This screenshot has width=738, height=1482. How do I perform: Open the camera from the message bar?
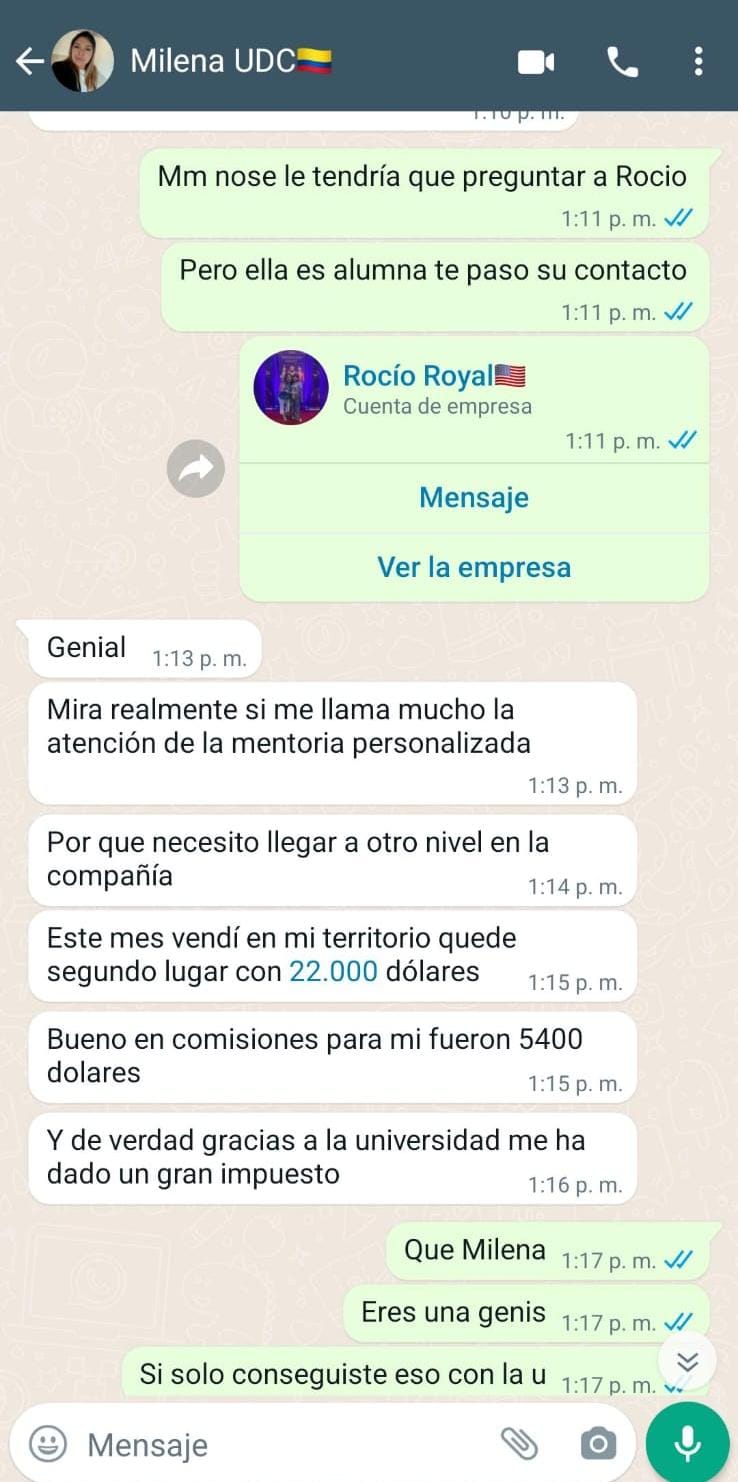598,1444
